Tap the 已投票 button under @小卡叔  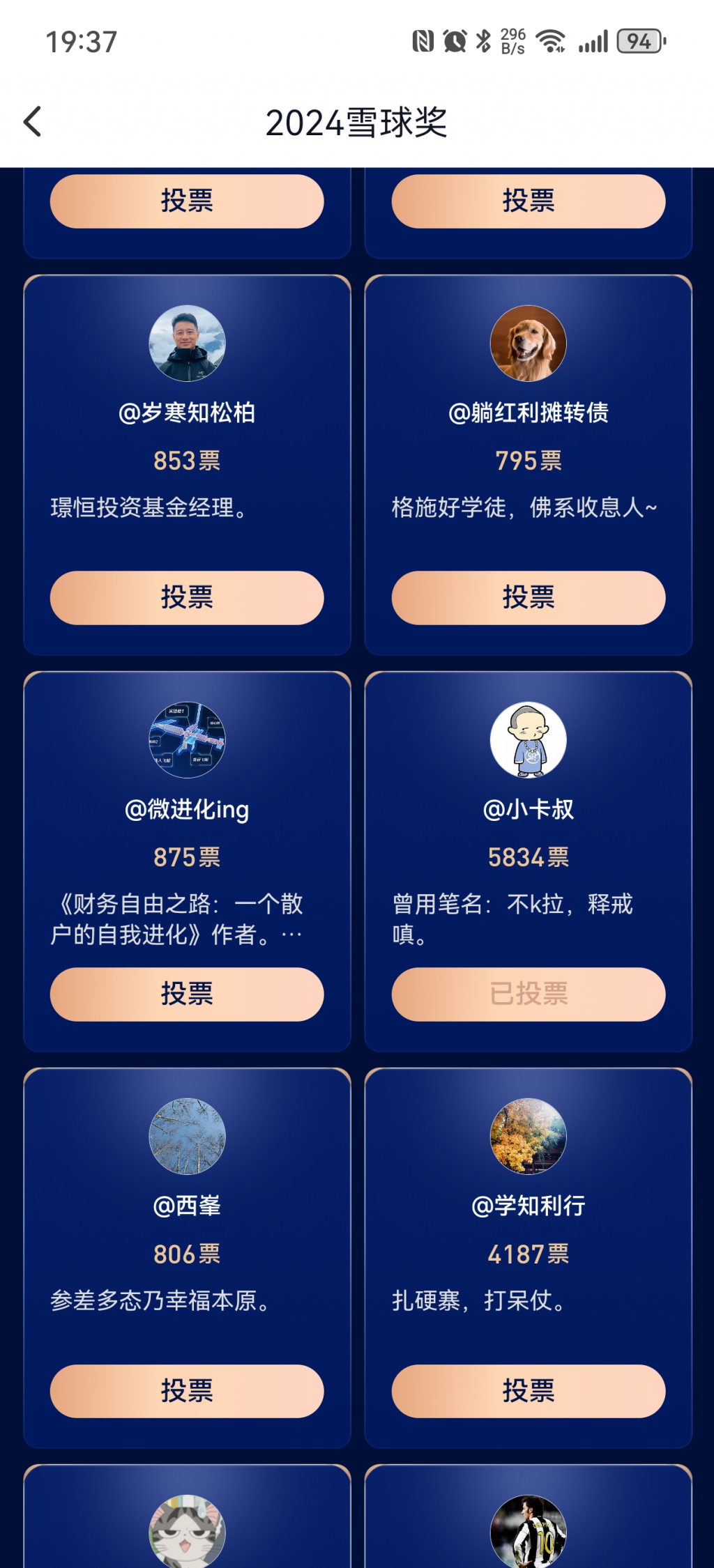point(528,994)
